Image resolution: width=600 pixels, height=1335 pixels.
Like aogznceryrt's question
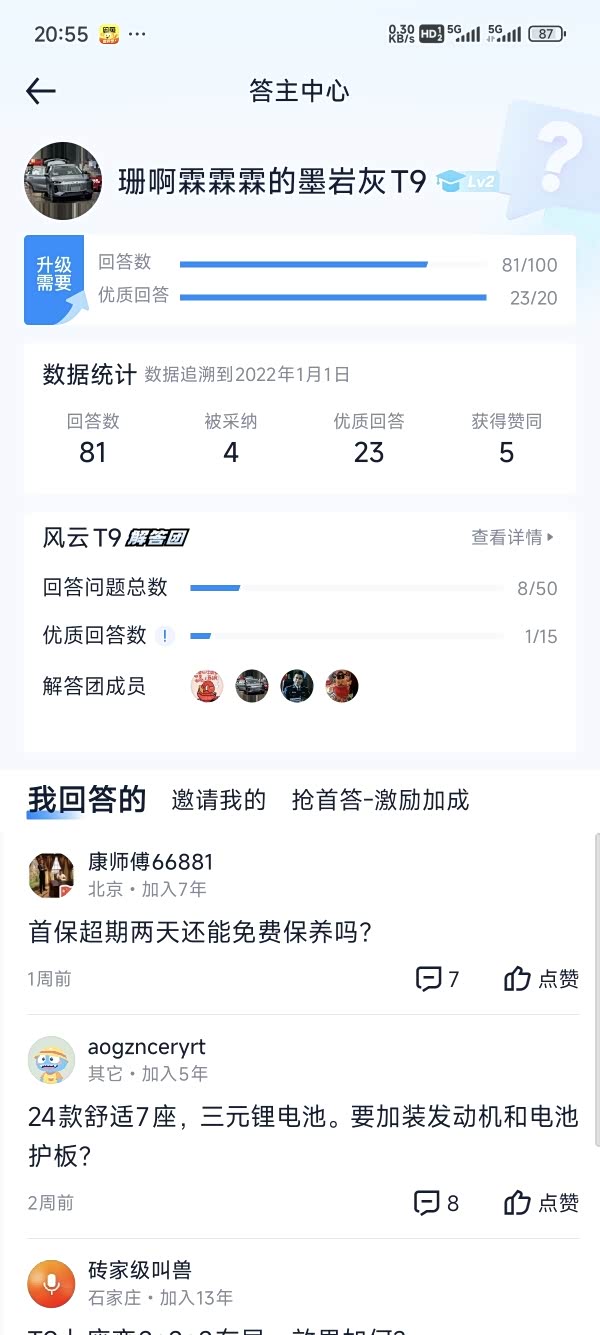pos(541,1202)
